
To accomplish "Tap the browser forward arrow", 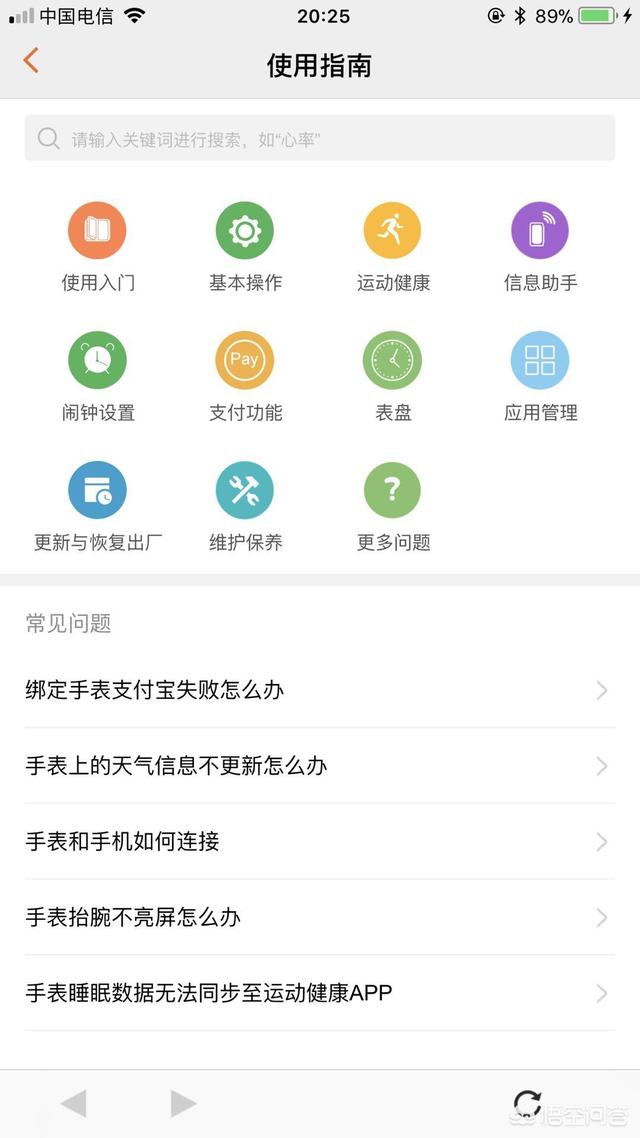I will pos(183,1104).
